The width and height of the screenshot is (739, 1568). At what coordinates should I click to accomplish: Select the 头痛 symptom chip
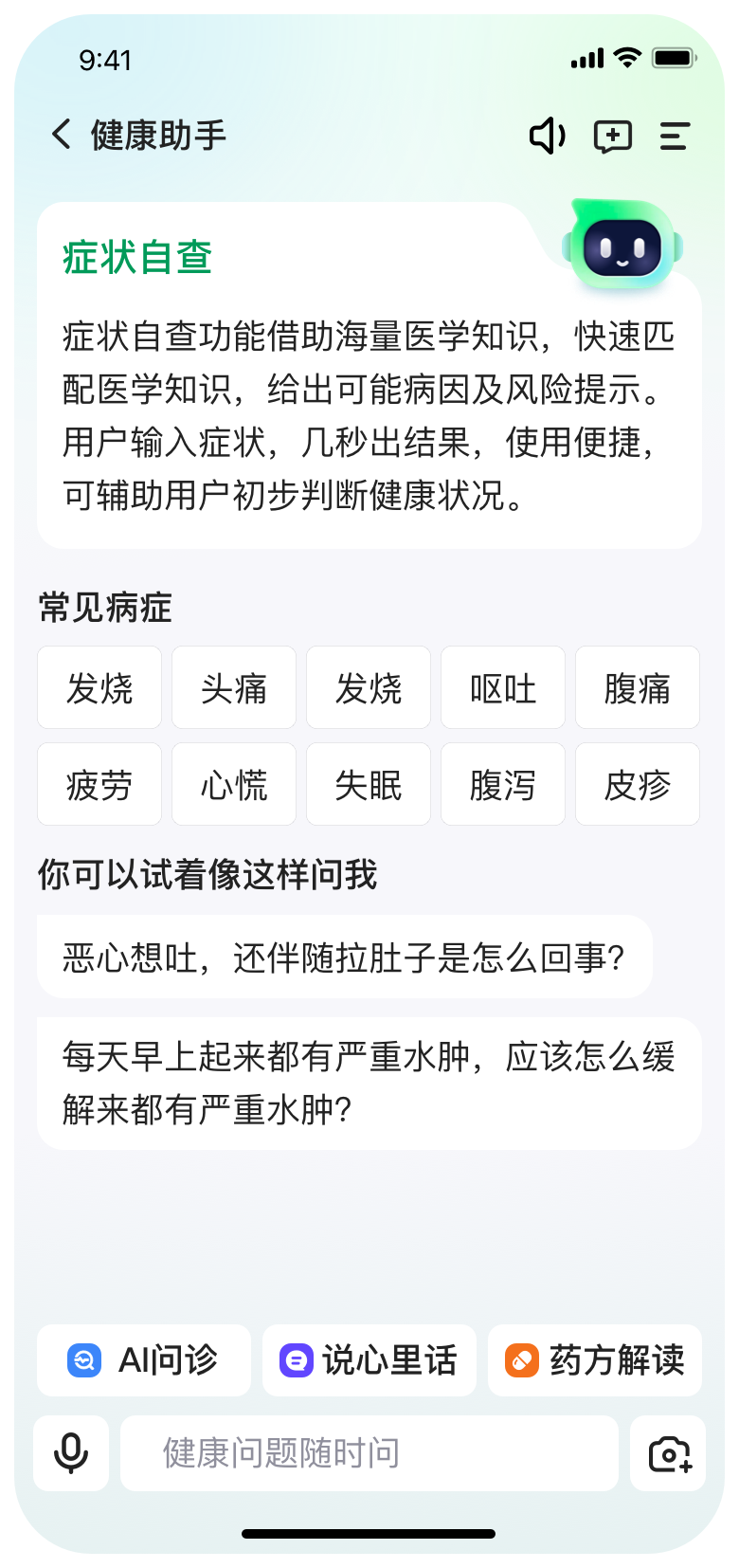(234, 688)
